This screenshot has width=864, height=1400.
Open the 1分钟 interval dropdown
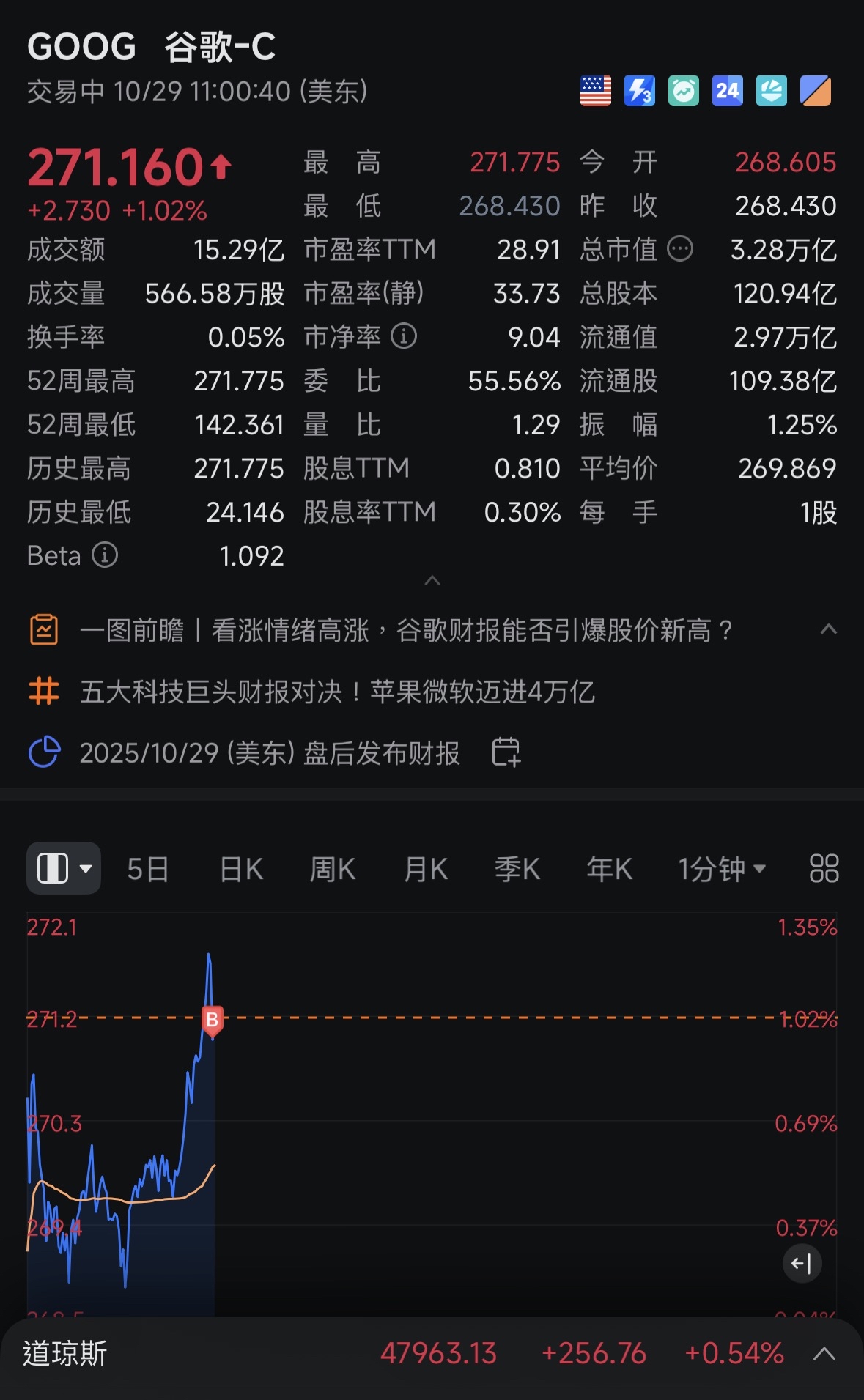[x=722, y=870]
